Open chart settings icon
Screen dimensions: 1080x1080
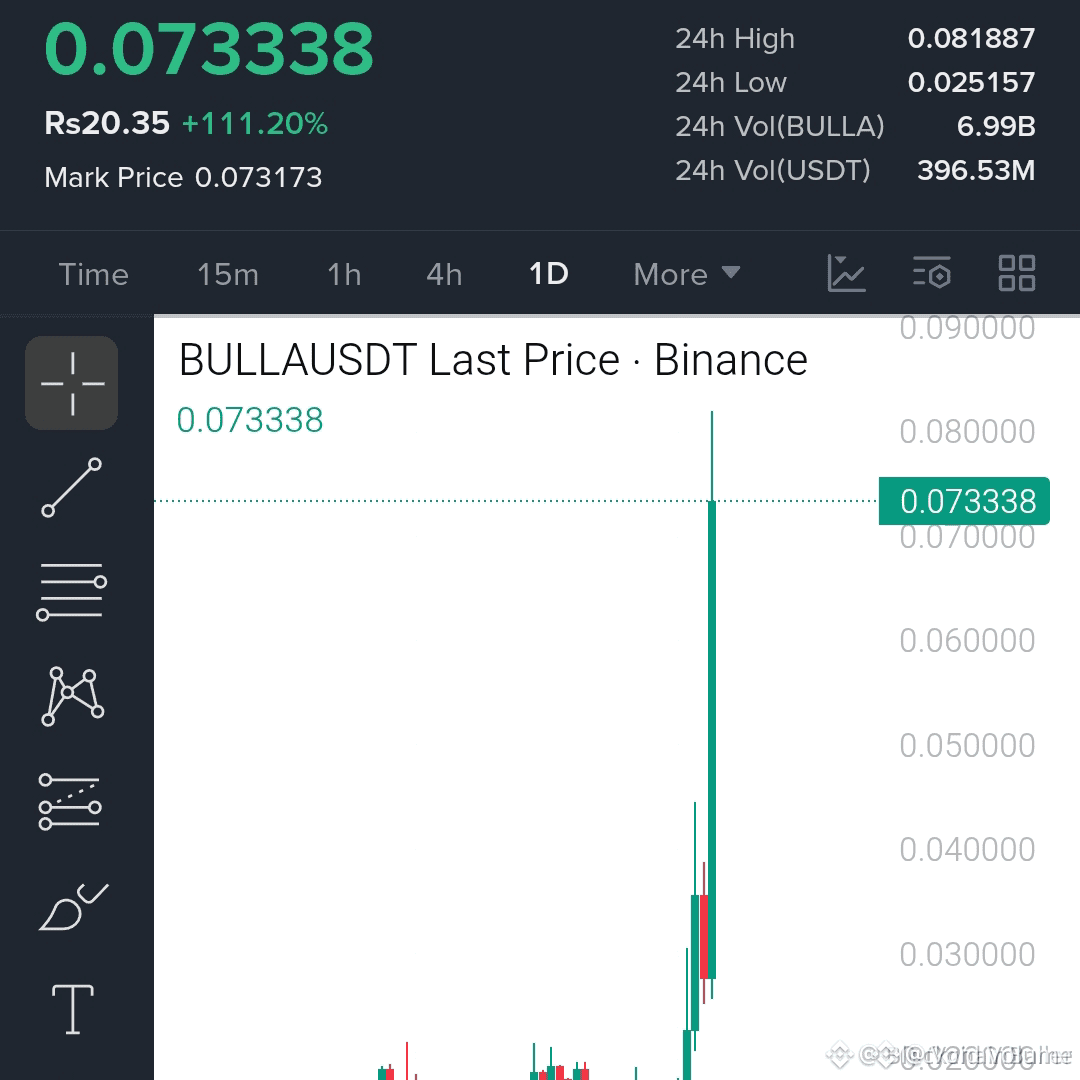(932, 273)
